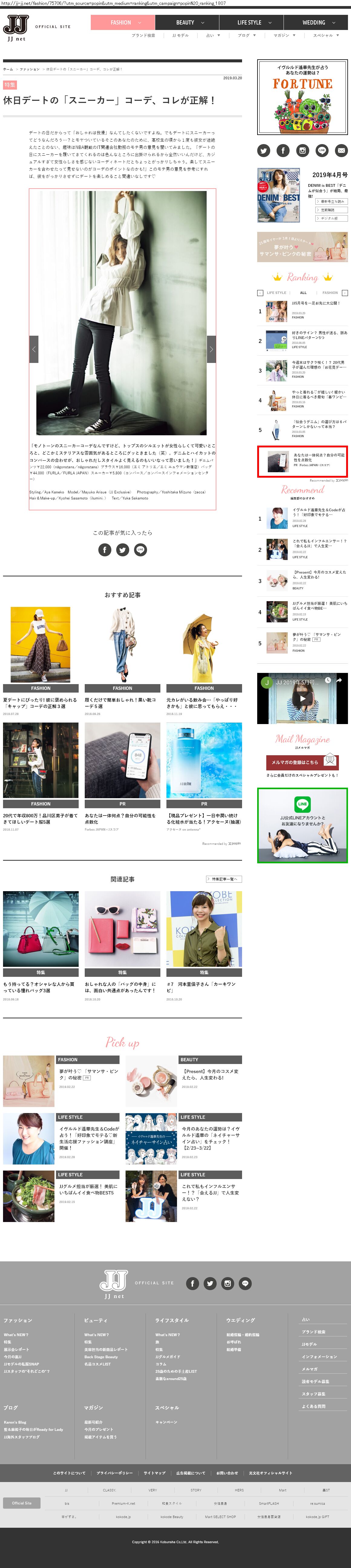Open footer privacy policy link
This screenshot has height=1568, width=351.
[114, 1473]
